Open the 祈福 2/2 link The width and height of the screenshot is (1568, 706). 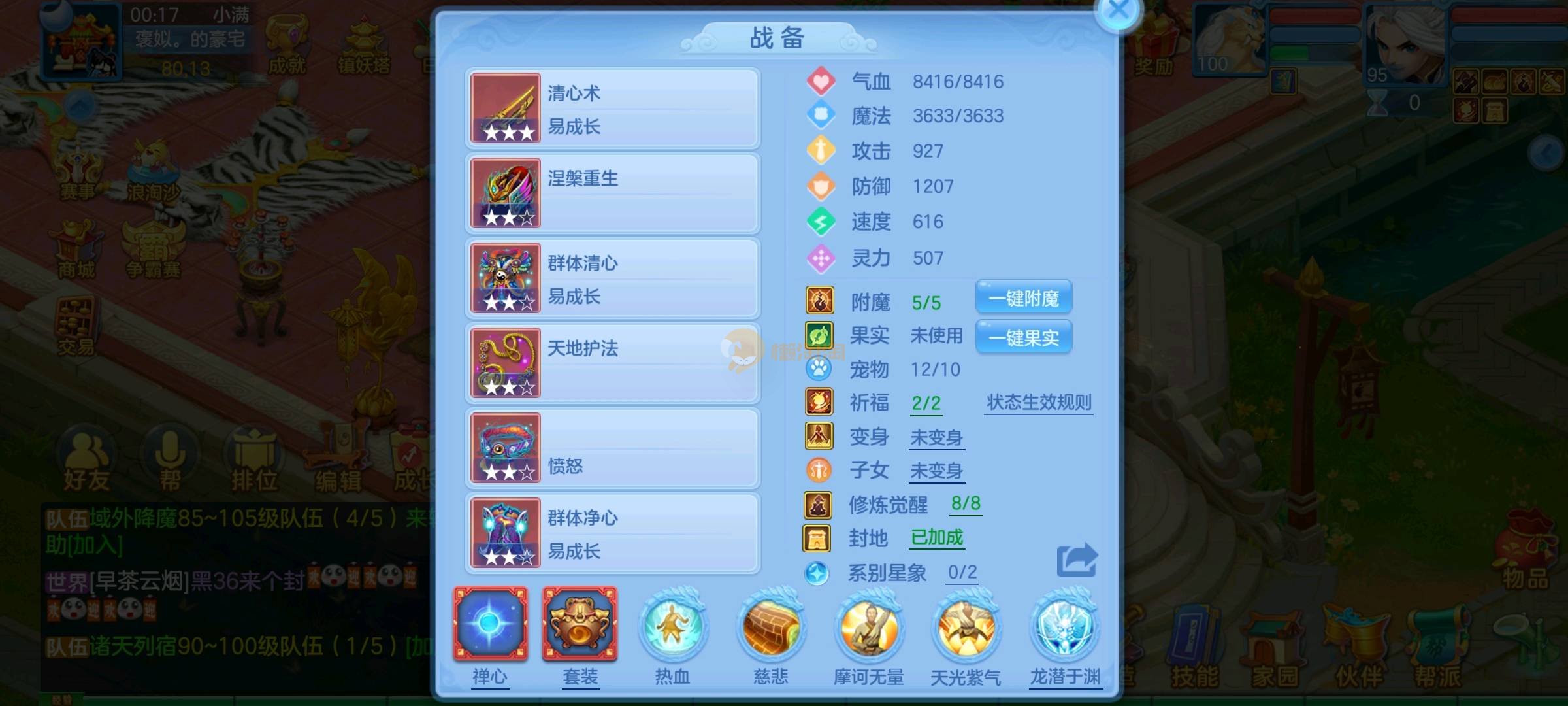(x=926, y=403)
